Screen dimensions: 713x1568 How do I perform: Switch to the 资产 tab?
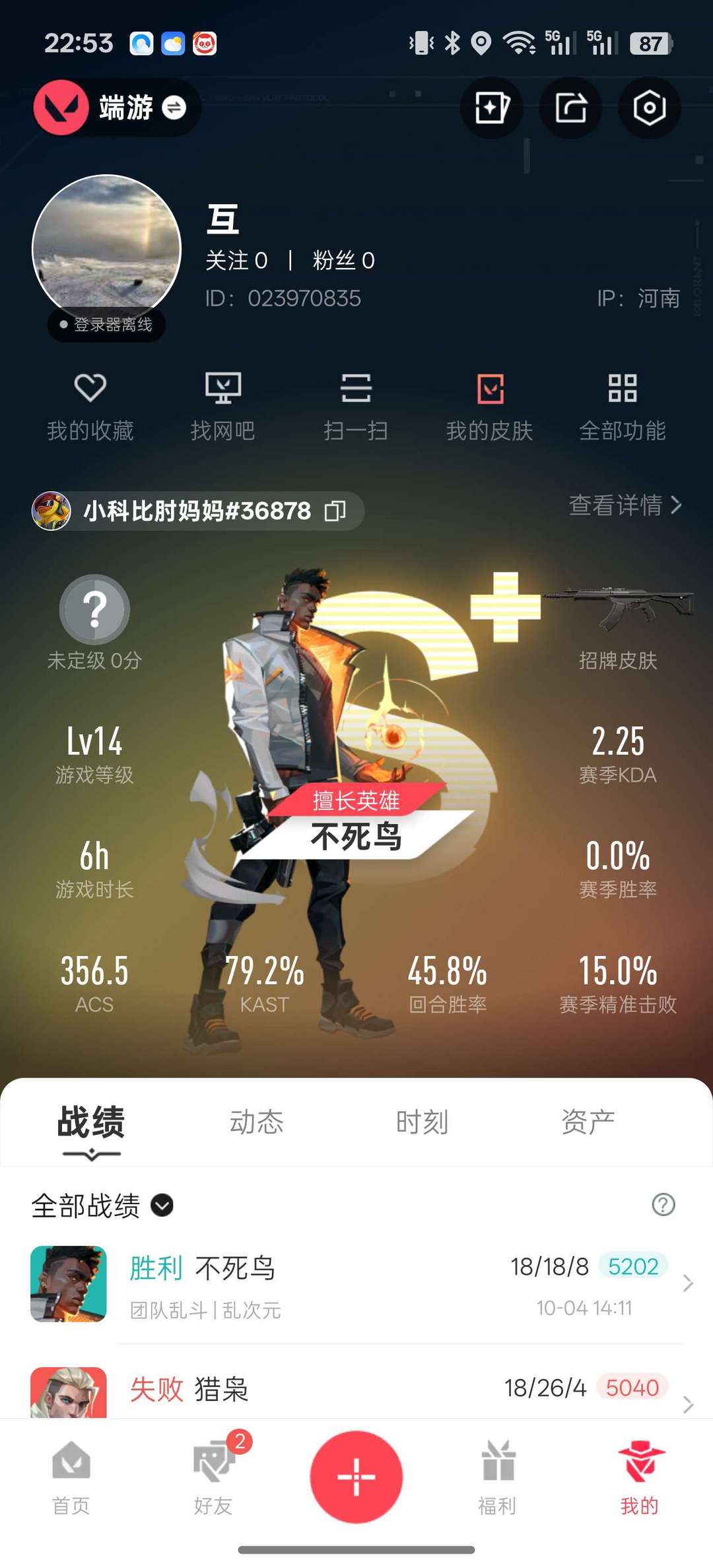point(588,1122)
